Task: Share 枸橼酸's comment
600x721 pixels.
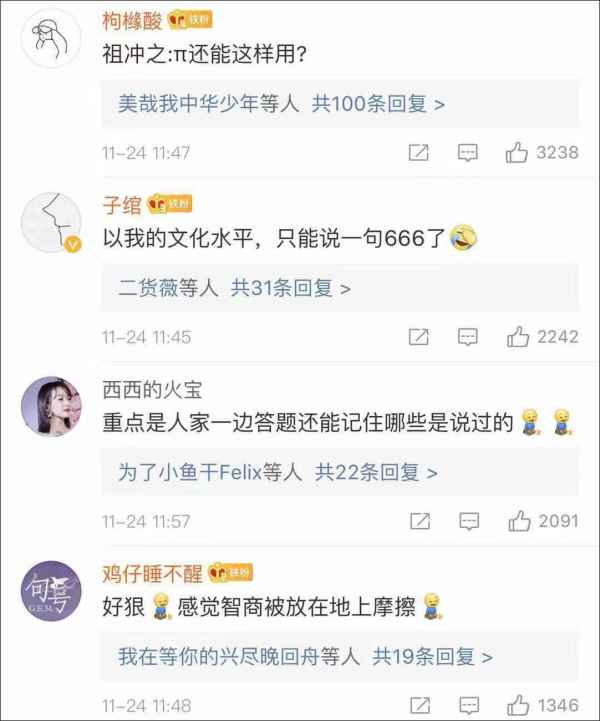Action: click(x=420, y=152)
